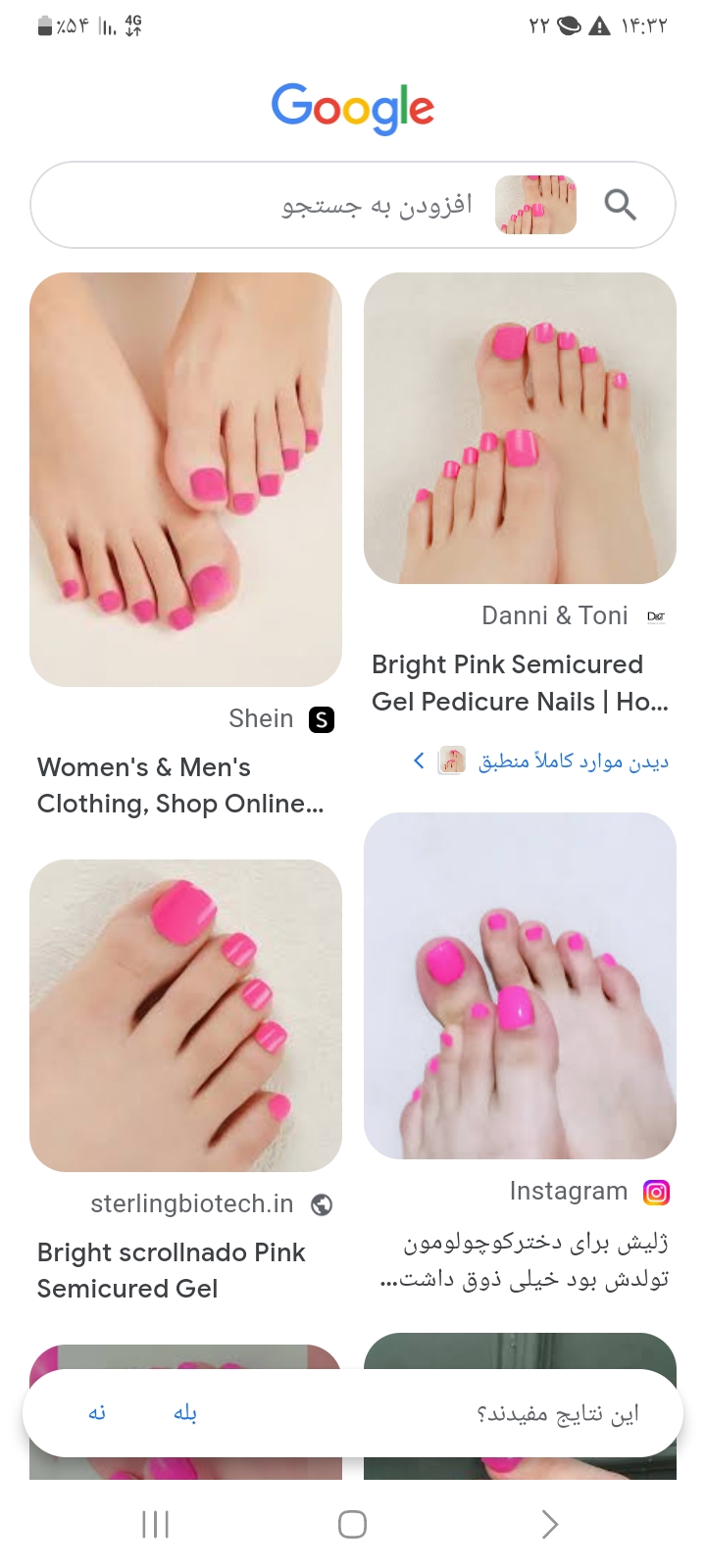Open recent apps view
Image resolution: width=706 pixels, height=1568 pixels.
point(156,1524)
